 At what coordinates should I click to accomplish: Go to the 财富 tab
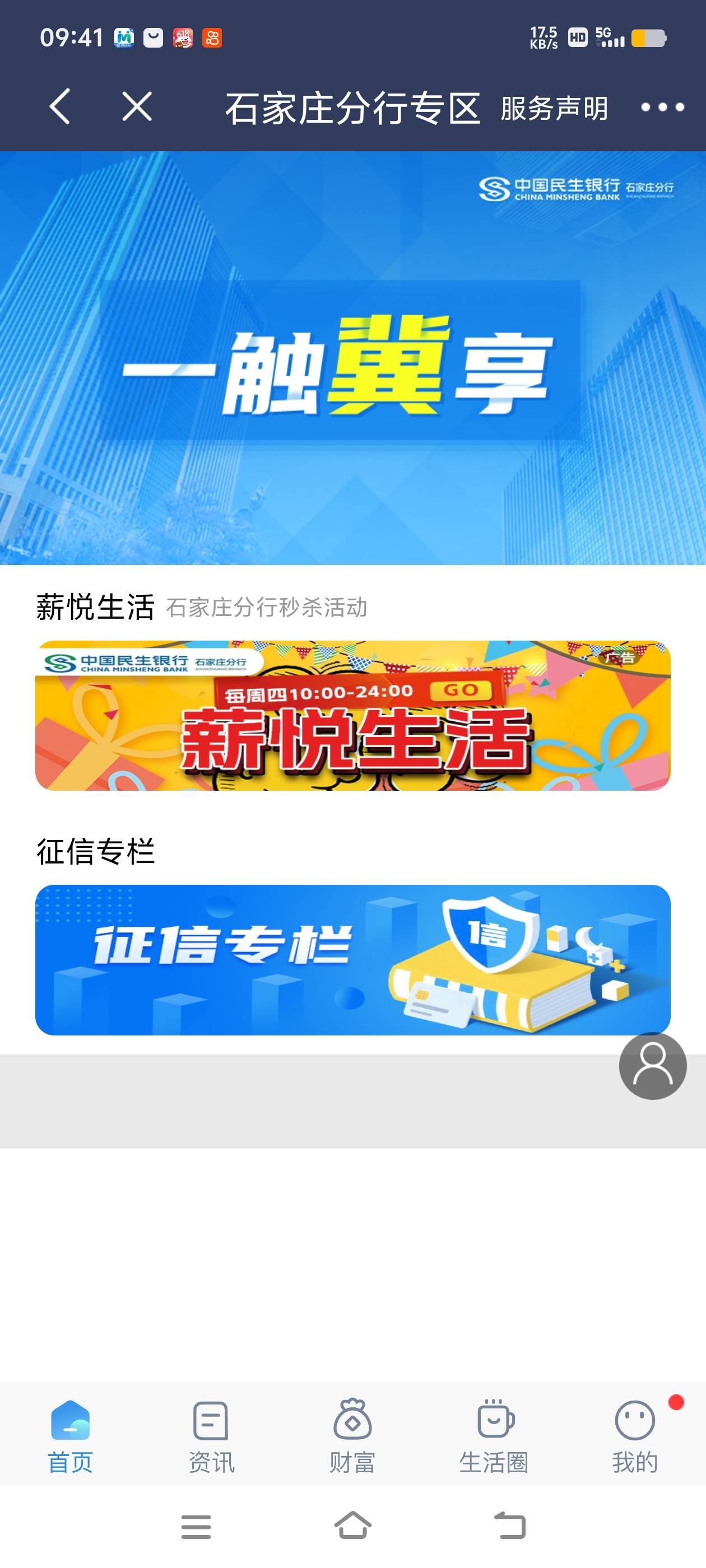[352, 1434]
